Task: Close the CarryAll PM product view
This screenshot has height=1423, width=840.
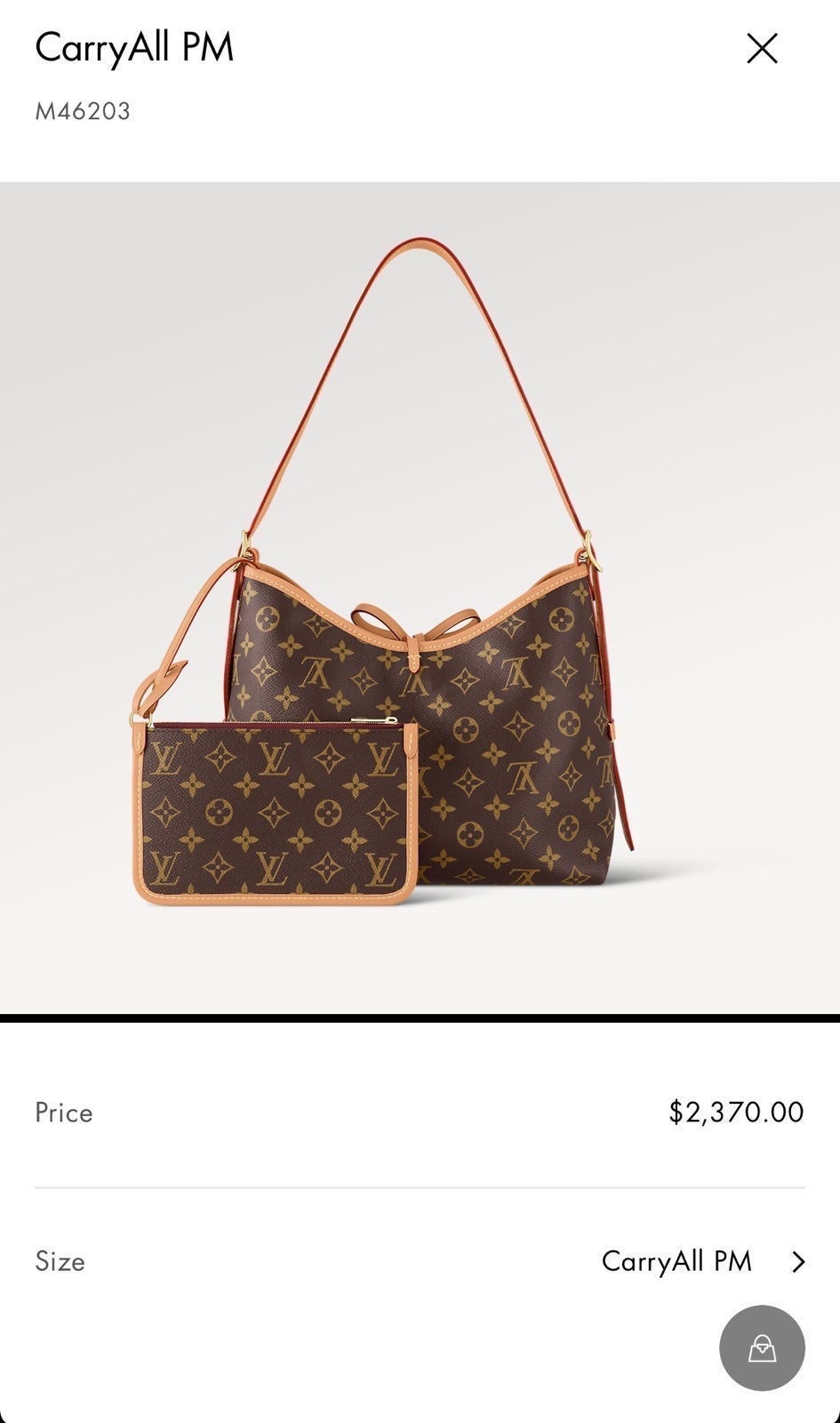Action: [762, 49]
